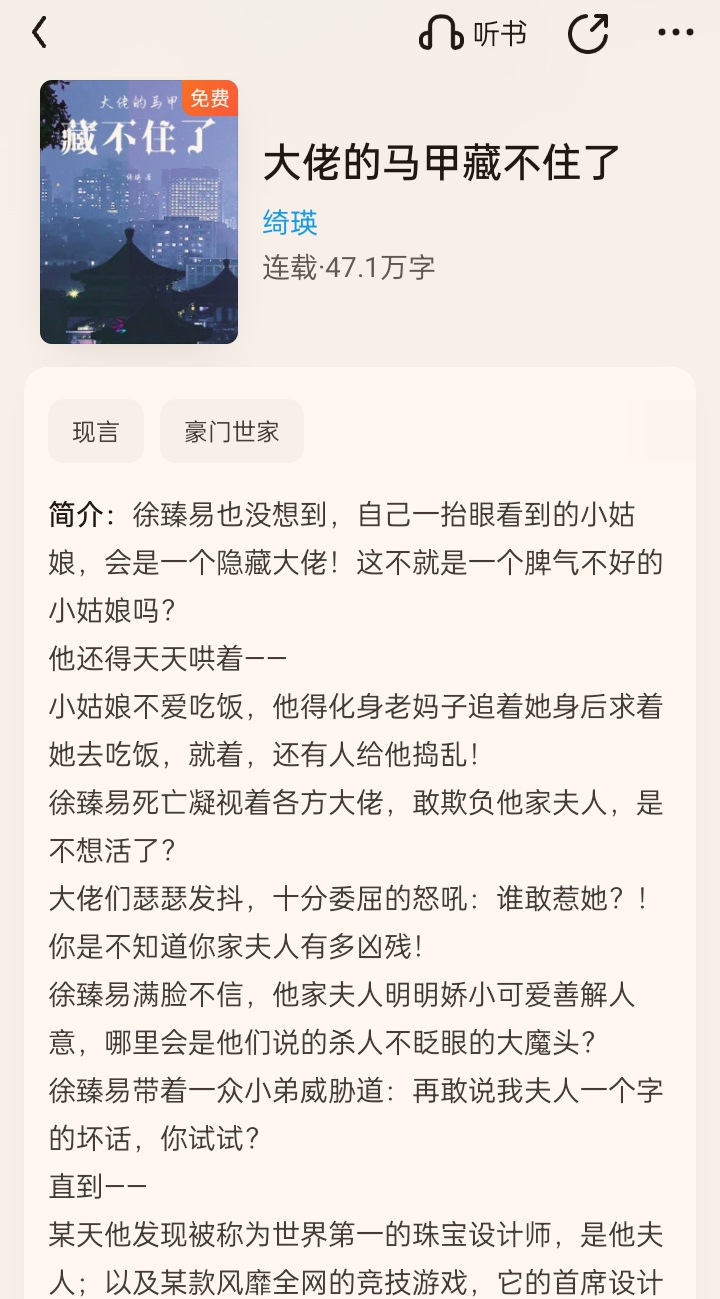Share this book via the share icon
720x1299 pixels.
point(588,33)
